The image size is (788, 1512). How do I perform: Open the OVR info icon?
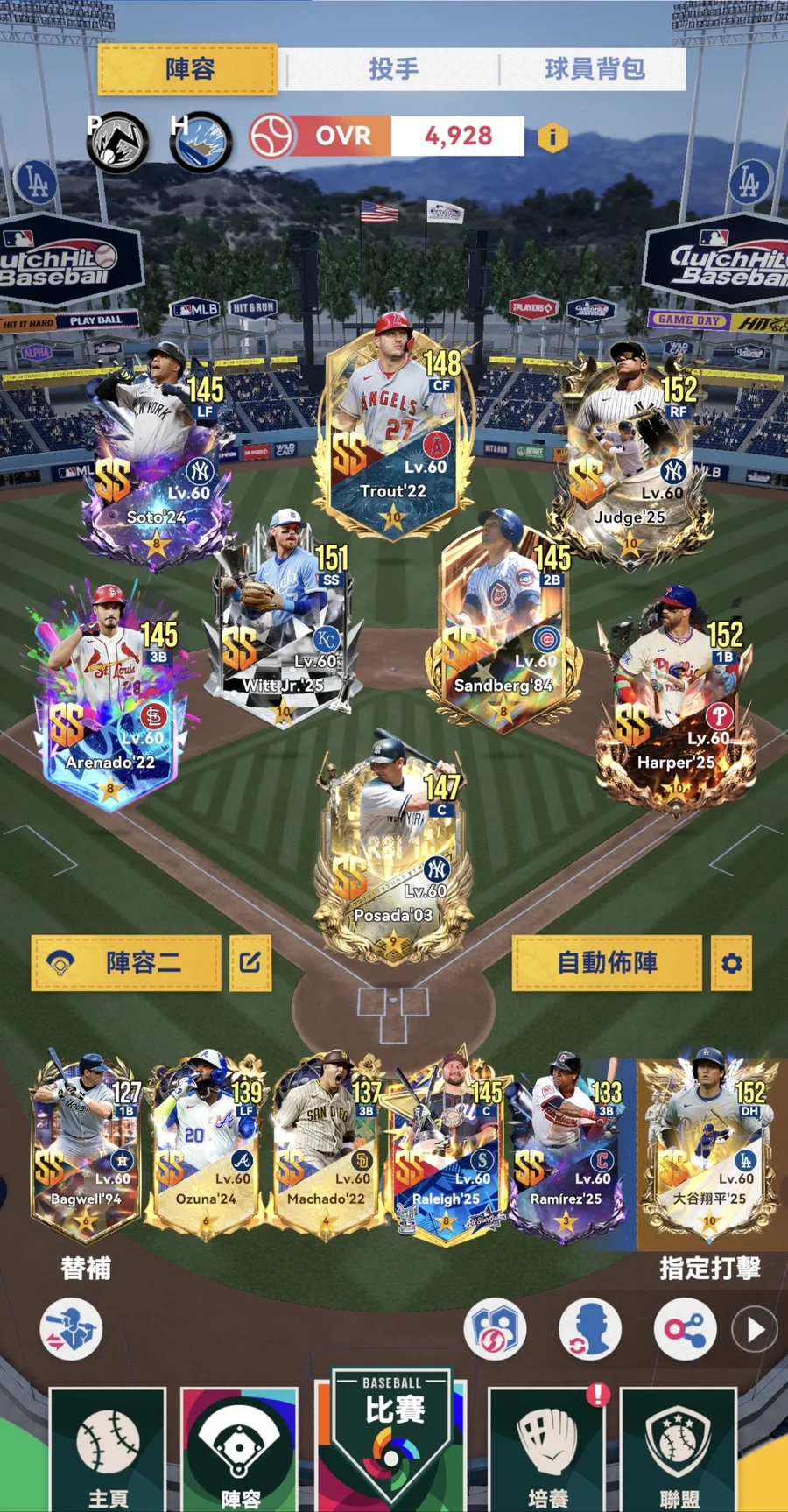pyautogui.click(x=552, y=137)
